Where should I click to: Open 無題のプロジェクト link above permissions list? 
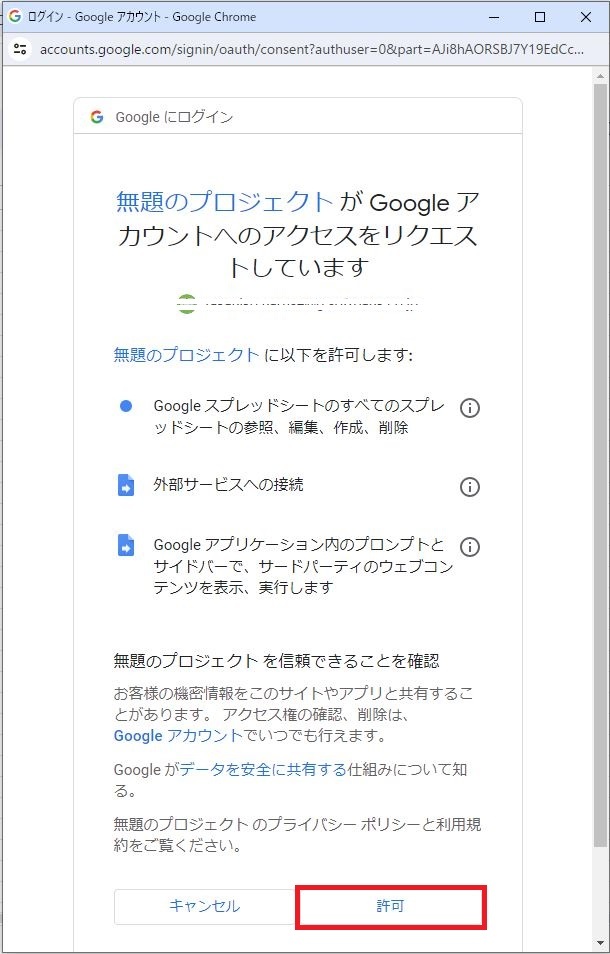click(x=186, y=354)
